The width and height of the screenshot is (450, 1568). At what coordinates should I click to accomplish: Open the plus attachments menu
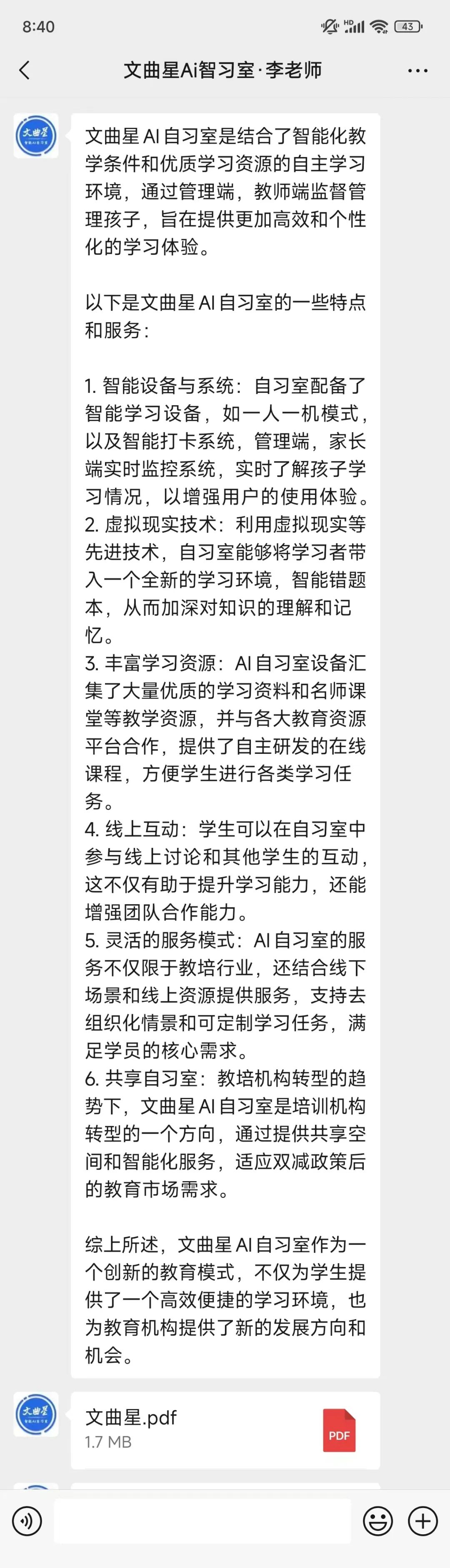click(422, 1521)
